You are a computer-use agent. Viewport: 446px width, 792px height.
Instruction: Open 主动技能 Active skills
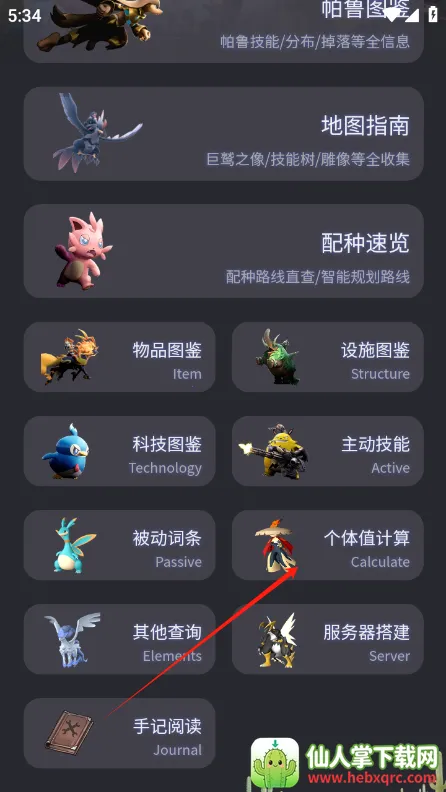point(327,451)
